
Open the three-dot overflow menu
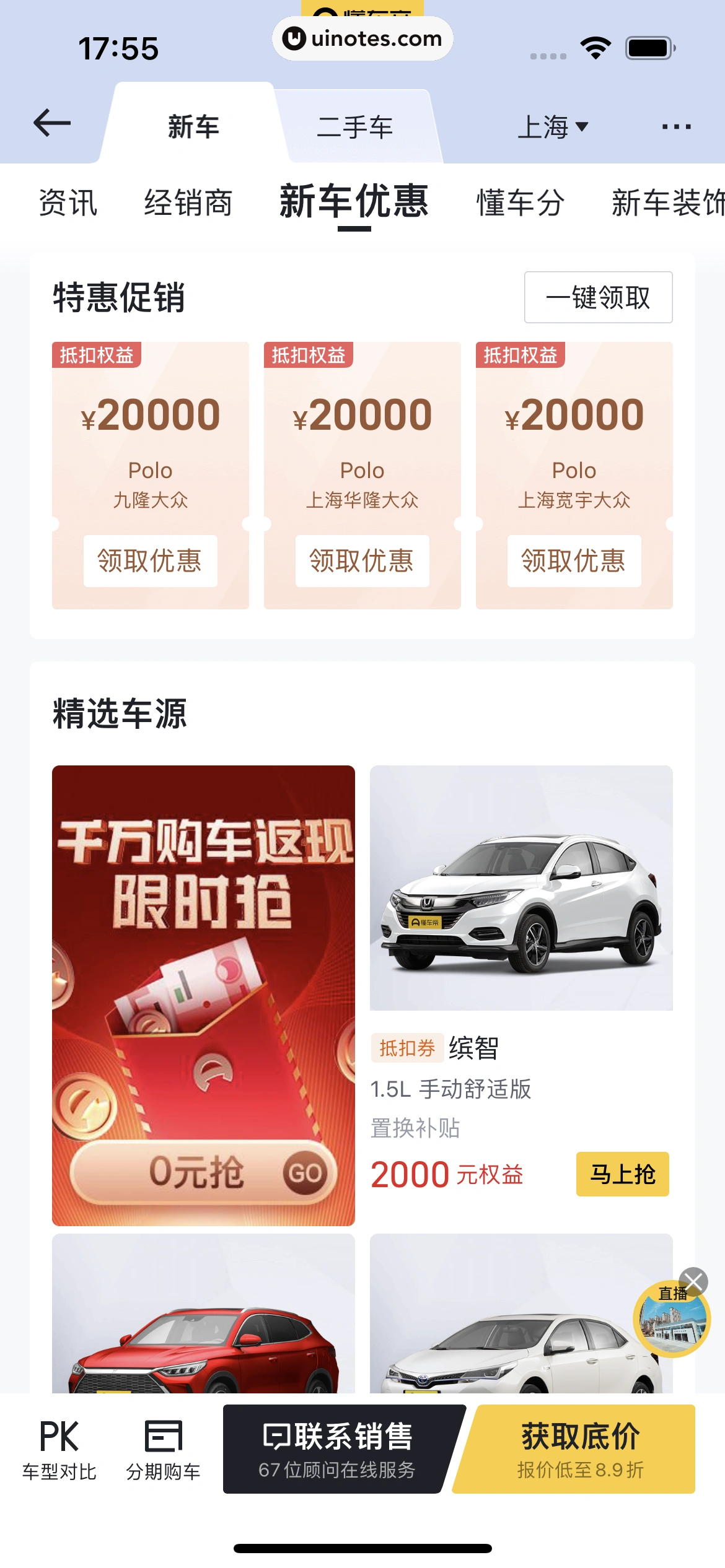click(676, 127)
